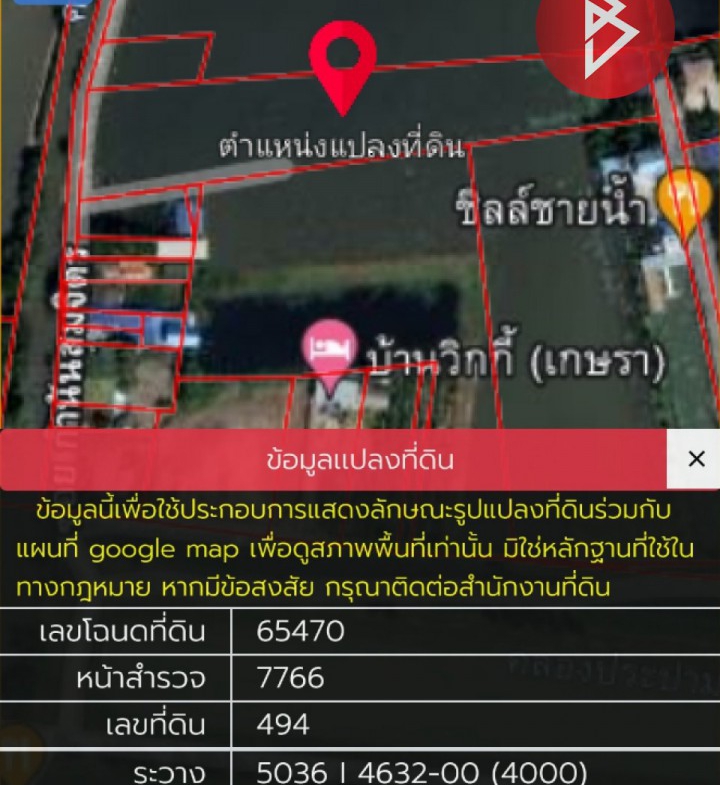The width and height of the screenshot is (720, 785).
Task: Tap the red ตำแหน่งแปลงที่ดิน location pin
Action: coord(343,62)
